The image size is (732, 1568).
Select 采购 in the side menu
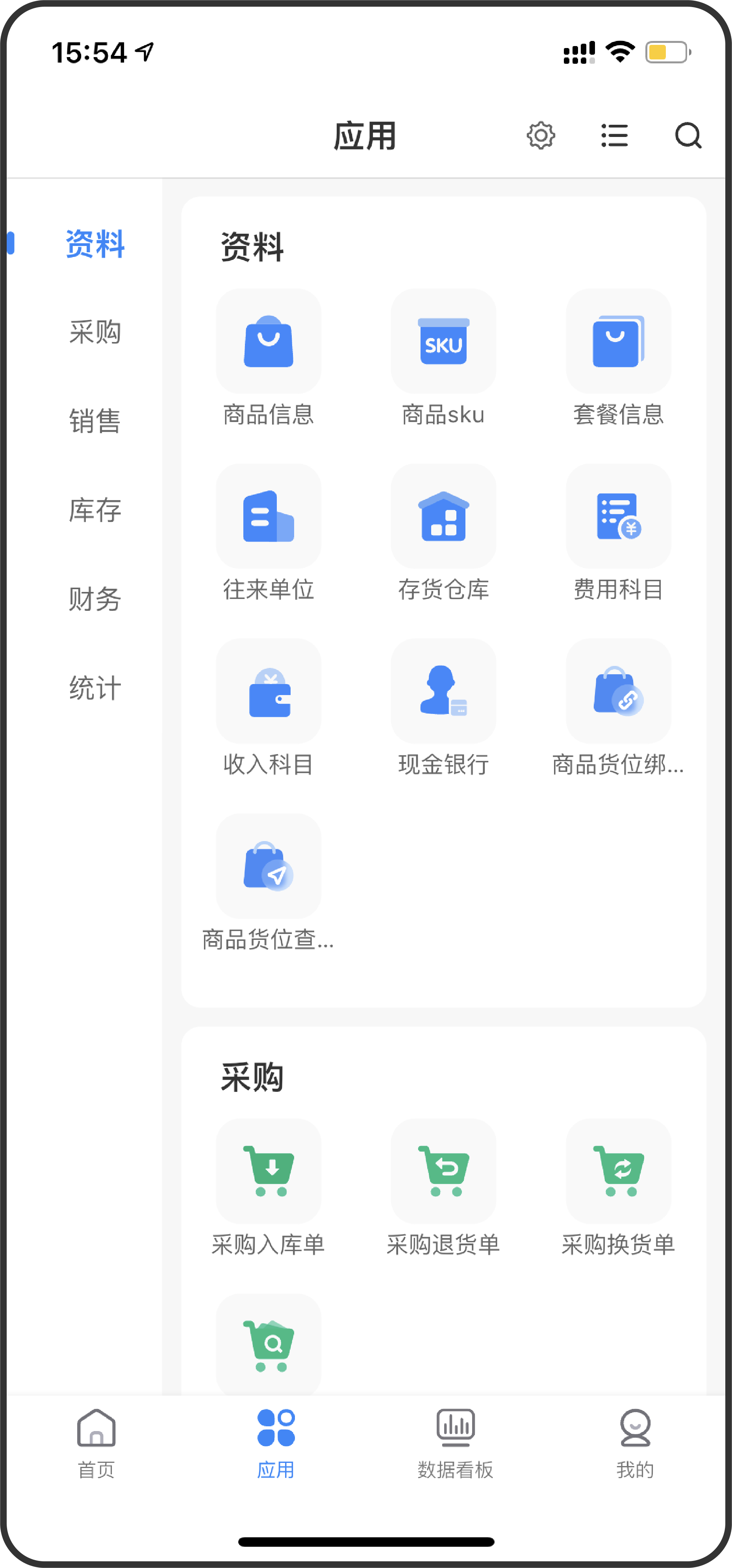[95, 332]
